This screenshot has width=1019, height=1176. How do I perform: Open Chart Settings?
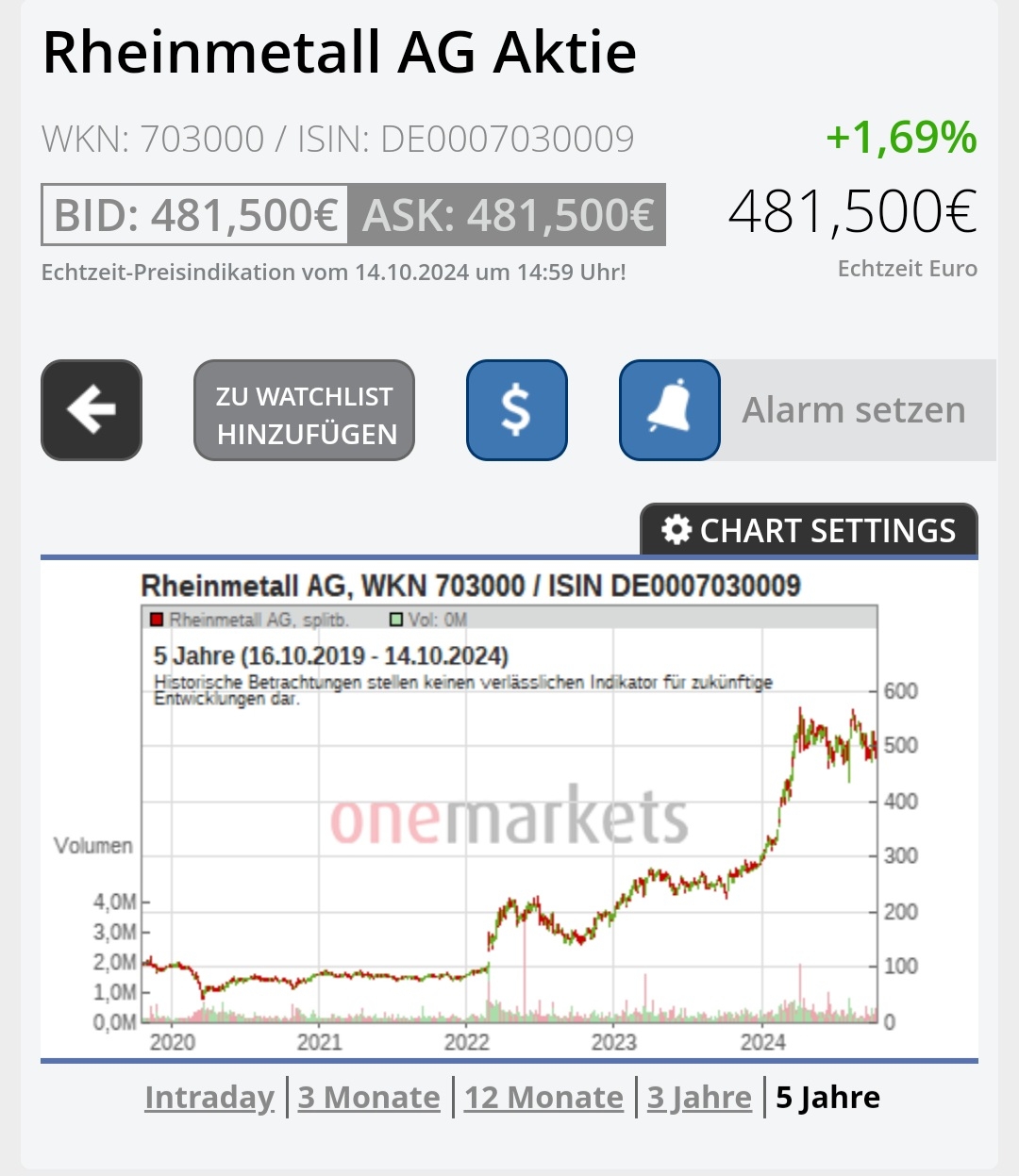[x=809, y=530]
